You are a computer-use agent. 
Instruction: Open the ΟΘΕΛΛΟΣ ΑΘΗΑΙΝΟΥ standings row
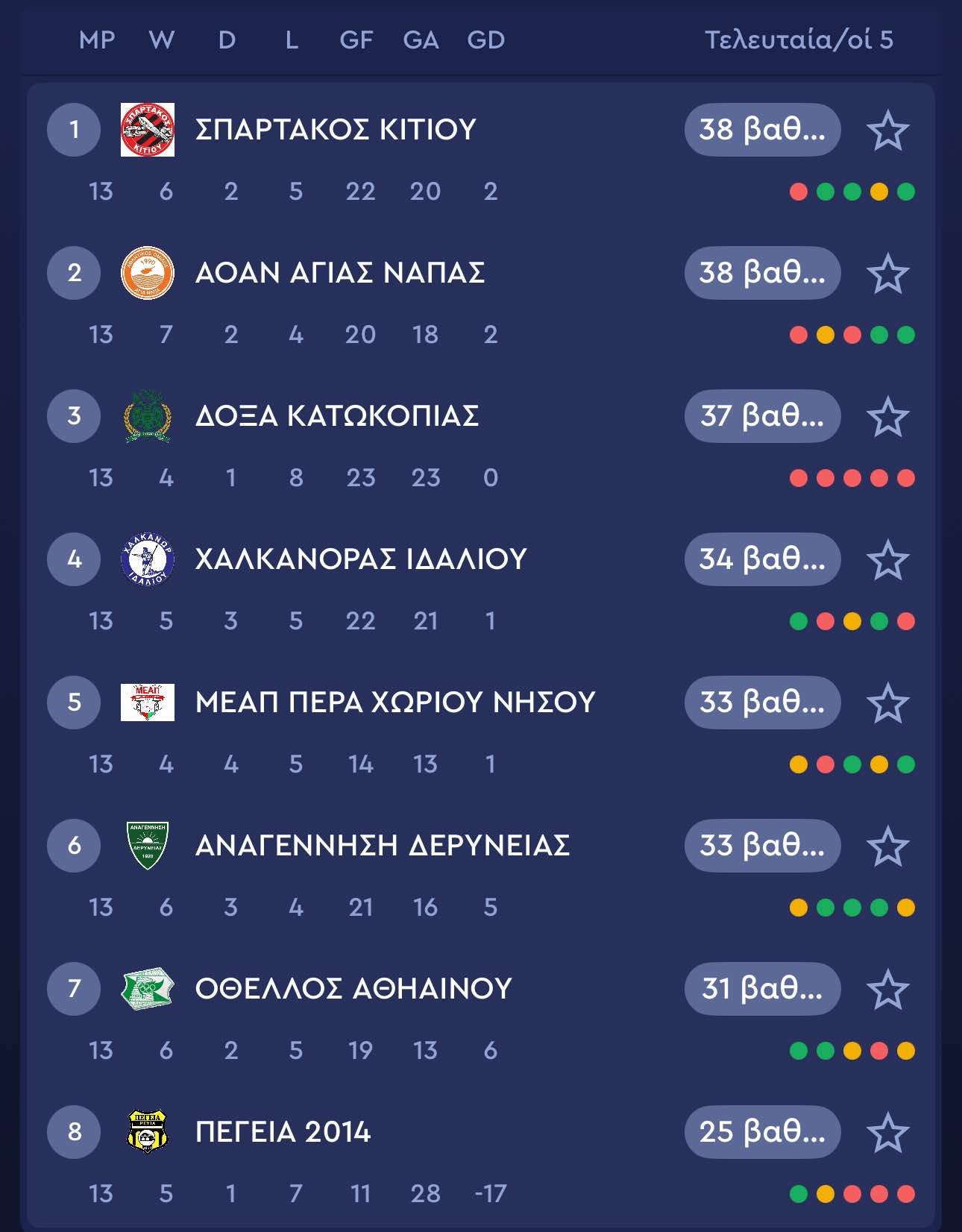353,989
